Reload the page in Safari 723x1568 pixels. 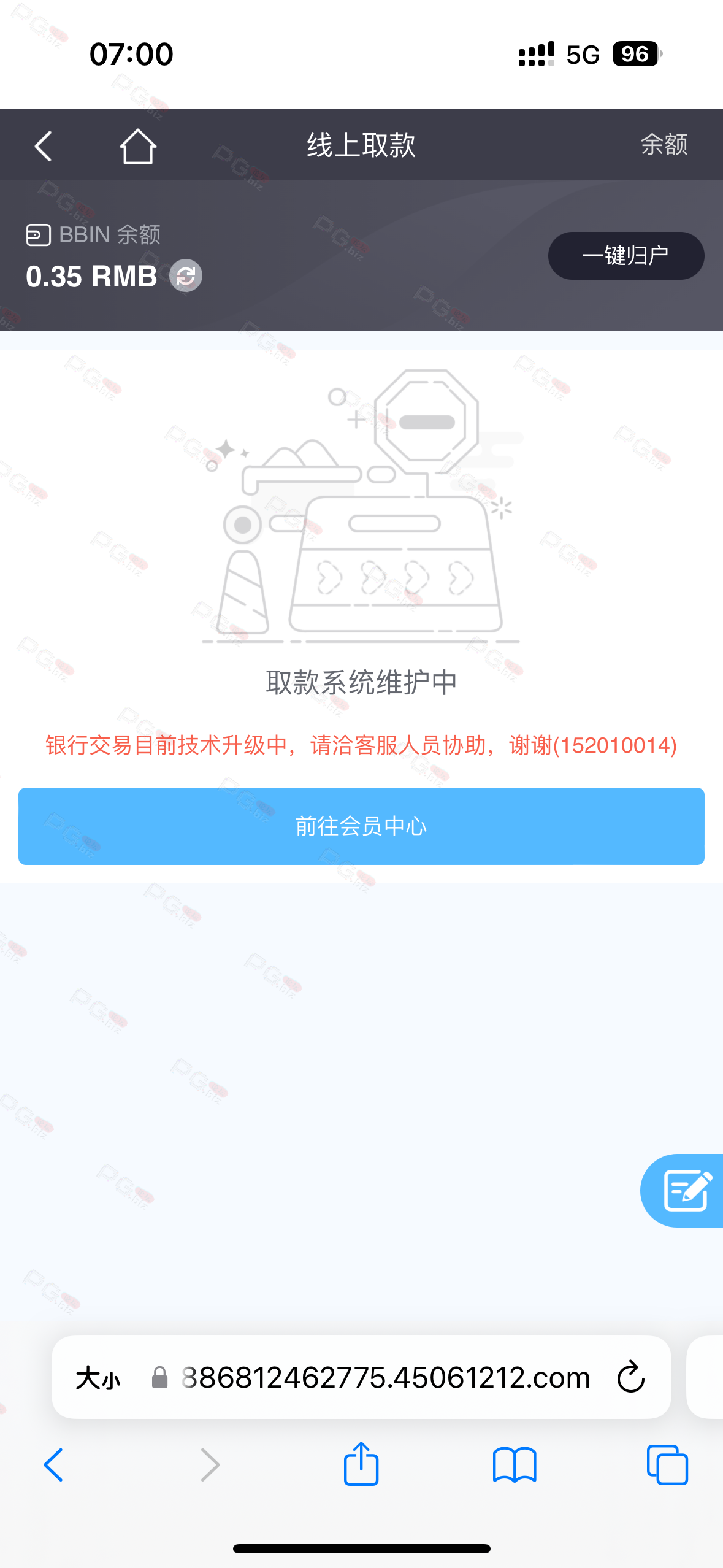[x=630, y=1378]
